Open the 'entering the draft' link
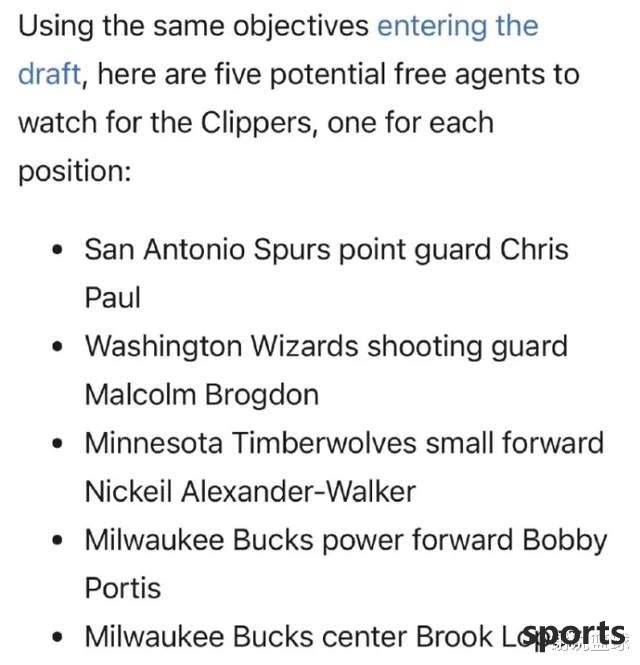640x665 pixels. pyautogui.click(x=456, y=26)
